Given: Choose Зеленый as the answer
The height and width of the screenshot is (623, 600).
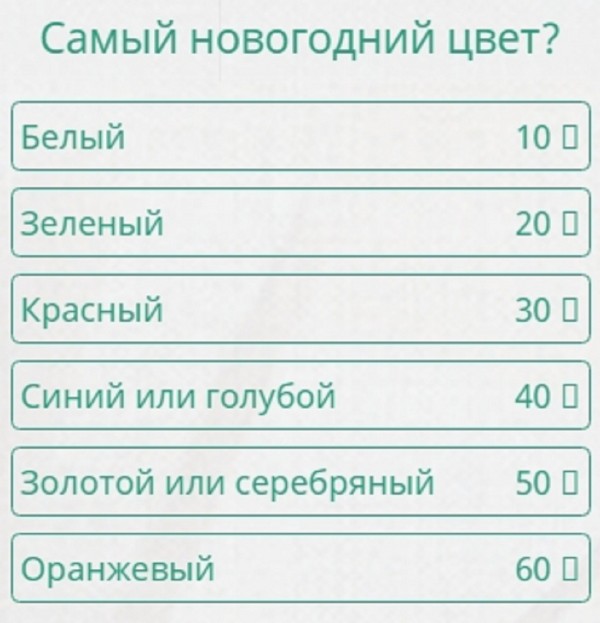Looking at the screenshot, I should click(x=300, y=223).
